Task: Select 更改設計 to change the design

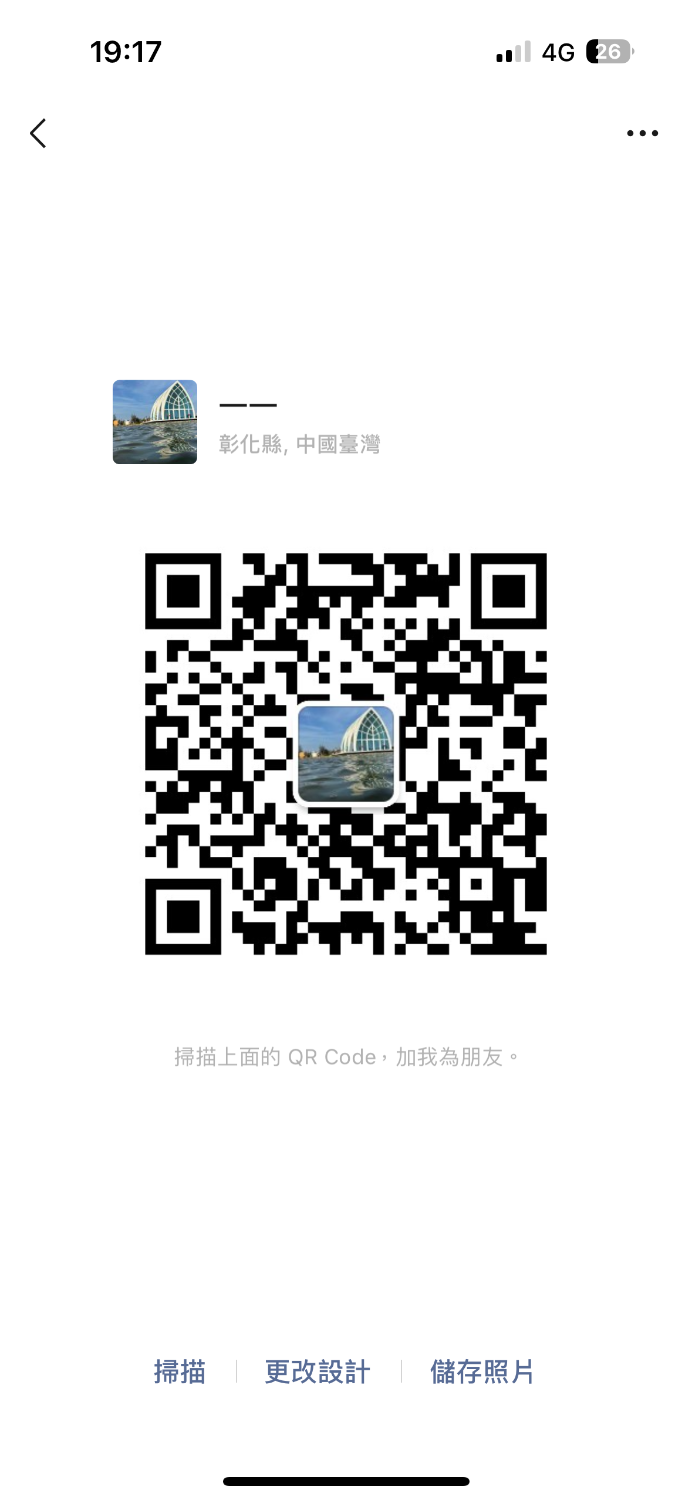Action: (317, 1371)
